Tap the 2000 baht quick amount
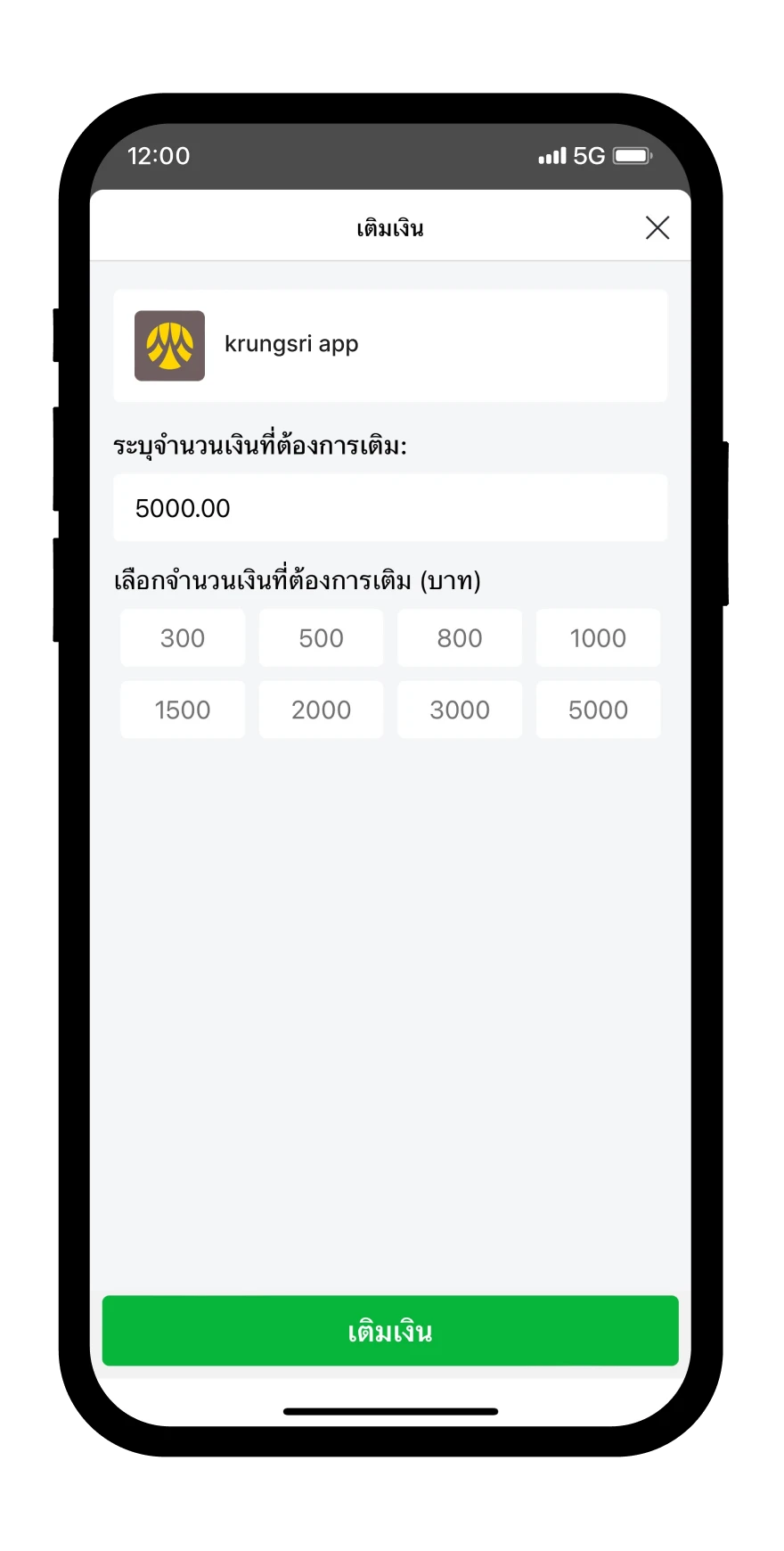Image resolution: width=784 pixels, height=1551 pixels. pos(321,710)
